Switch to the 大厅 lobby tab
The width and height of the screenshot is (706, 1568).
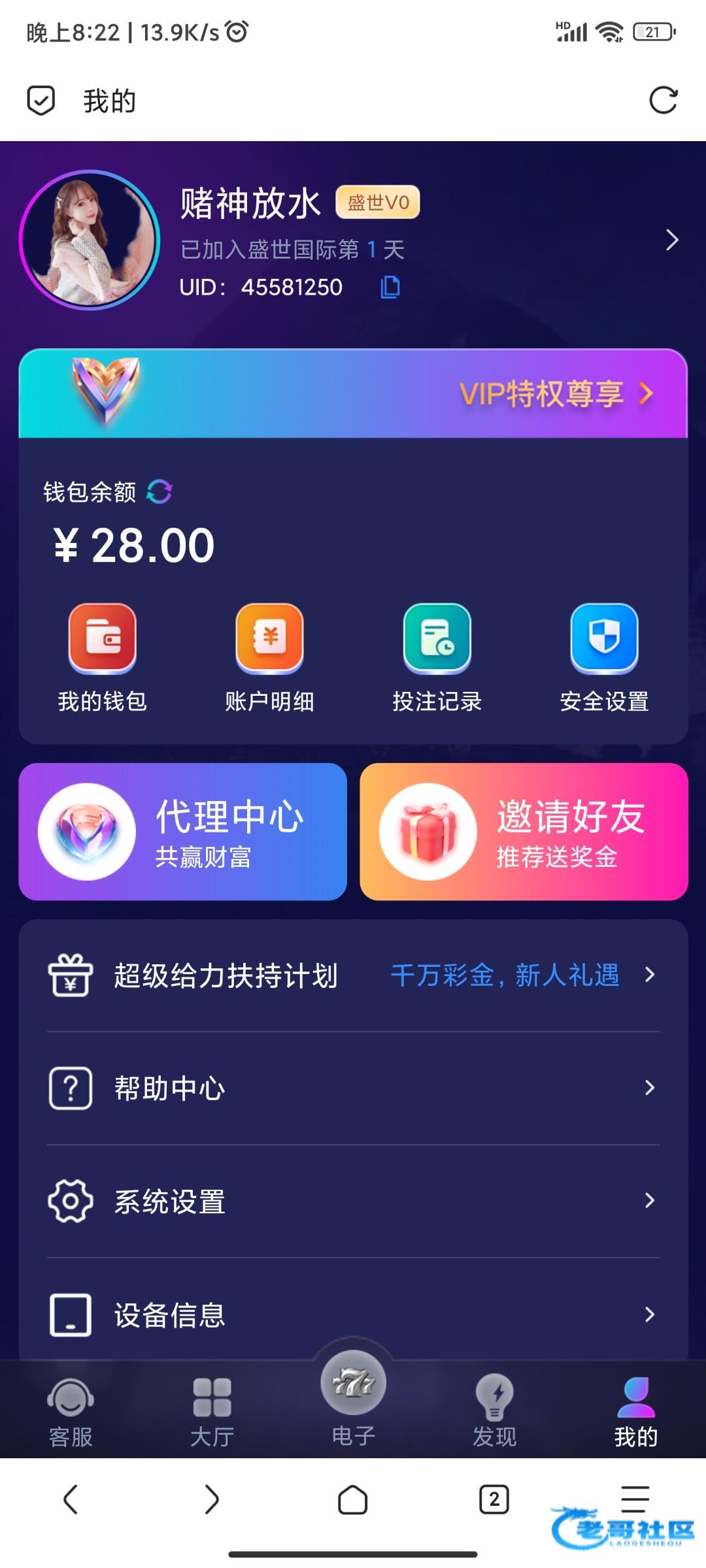coord(212,1411)
